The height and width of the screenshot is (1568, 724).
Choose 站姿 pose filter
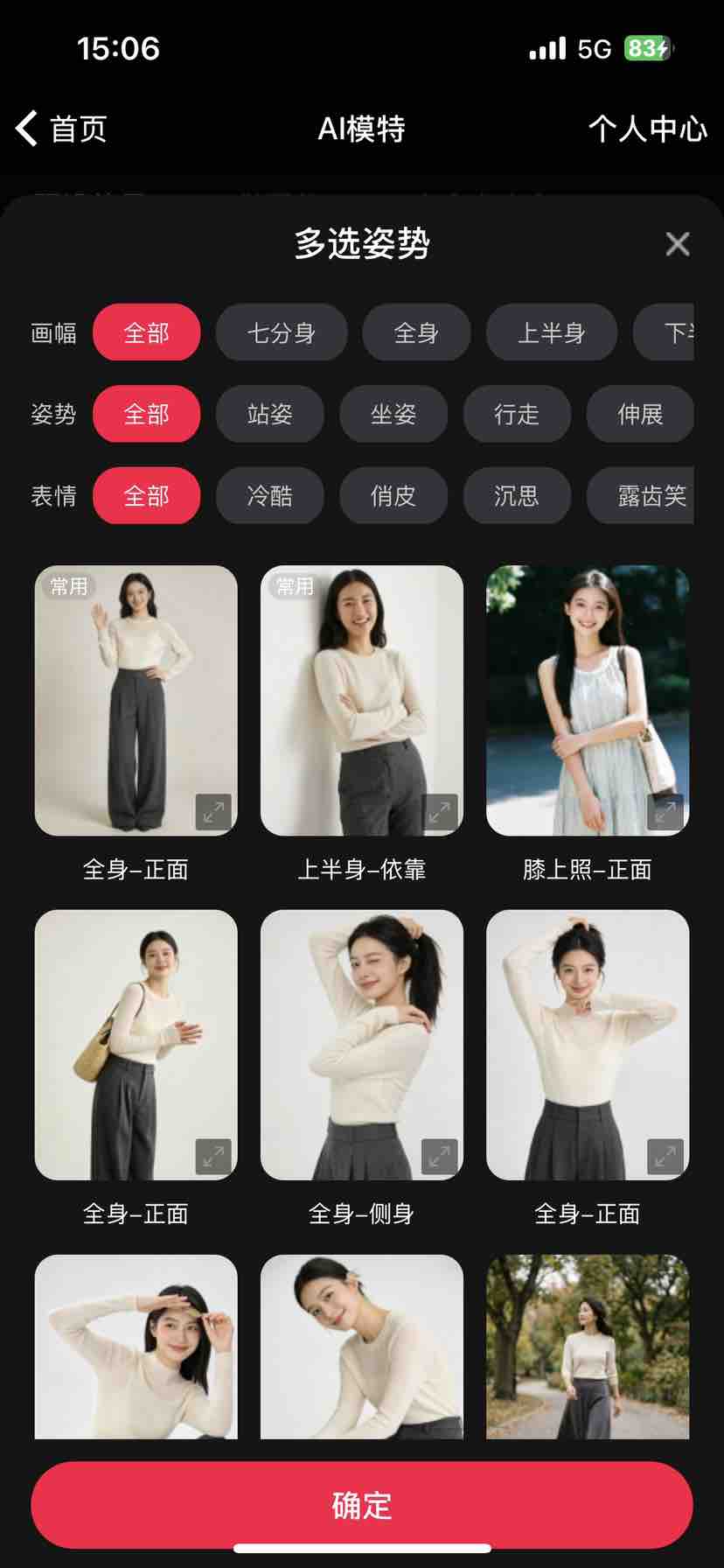coord(269,414)
